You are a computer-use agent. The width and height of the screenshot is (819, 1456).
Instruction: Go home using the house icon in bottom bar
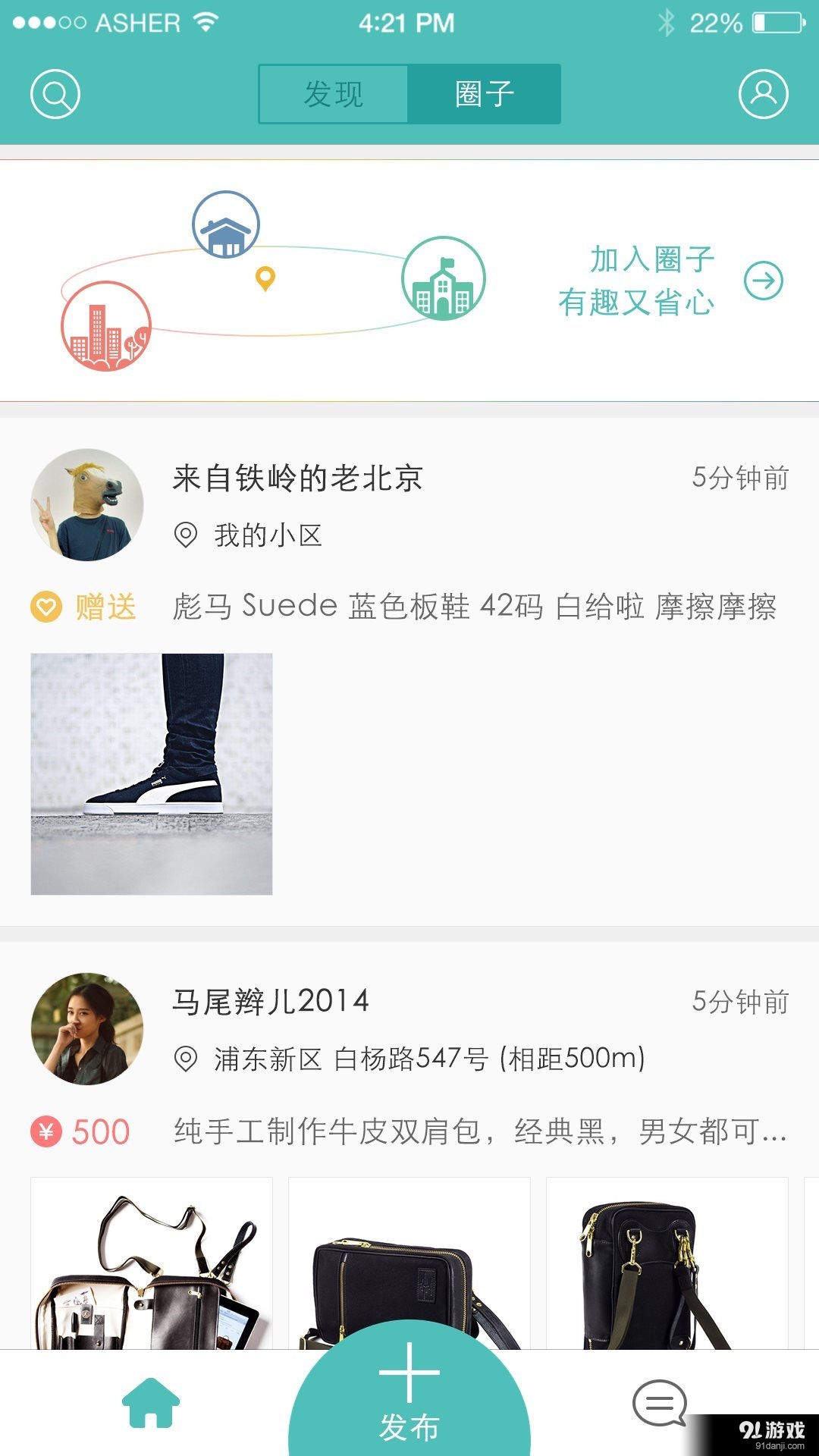click(x=149, y=1401)
